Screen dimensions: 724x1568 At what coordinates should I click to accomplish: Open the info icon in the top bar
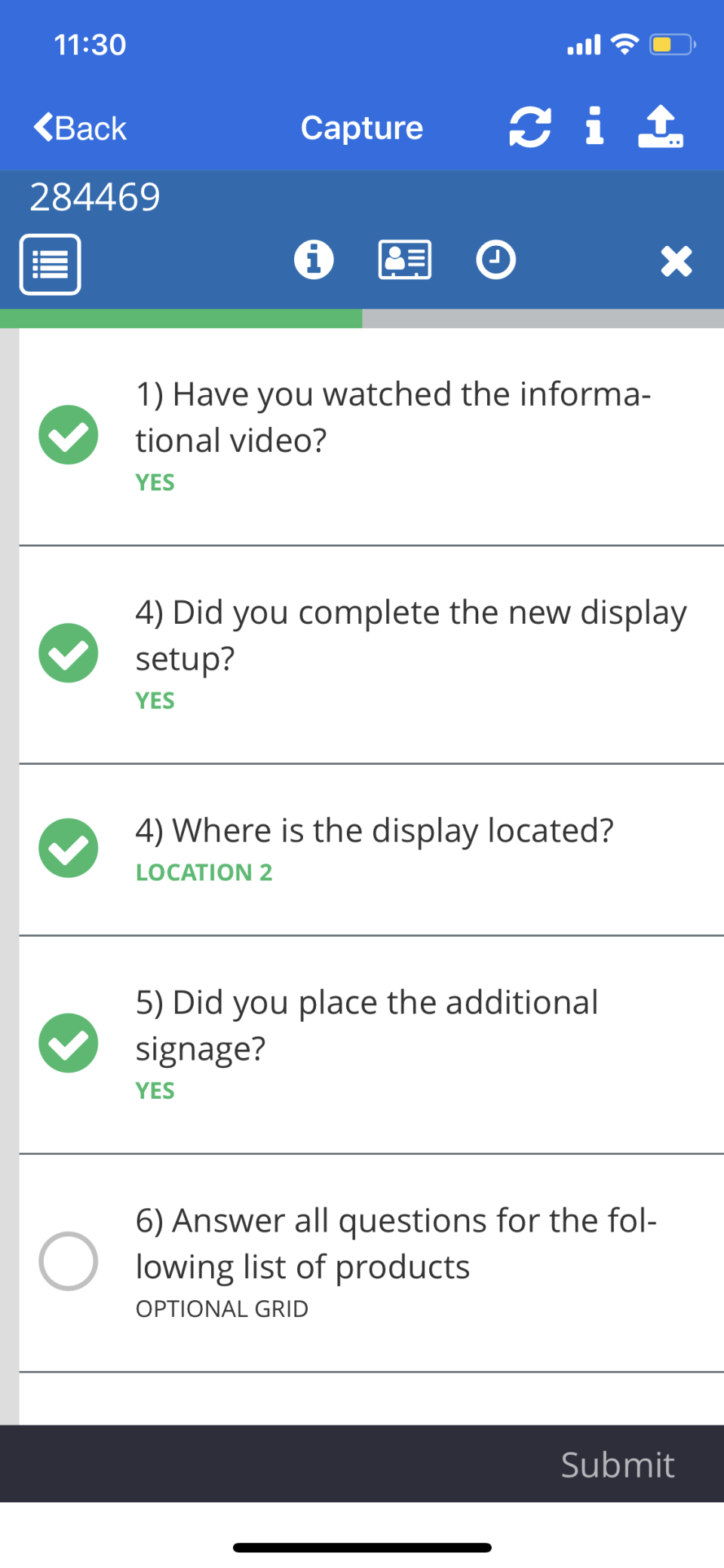click(595, 126)
